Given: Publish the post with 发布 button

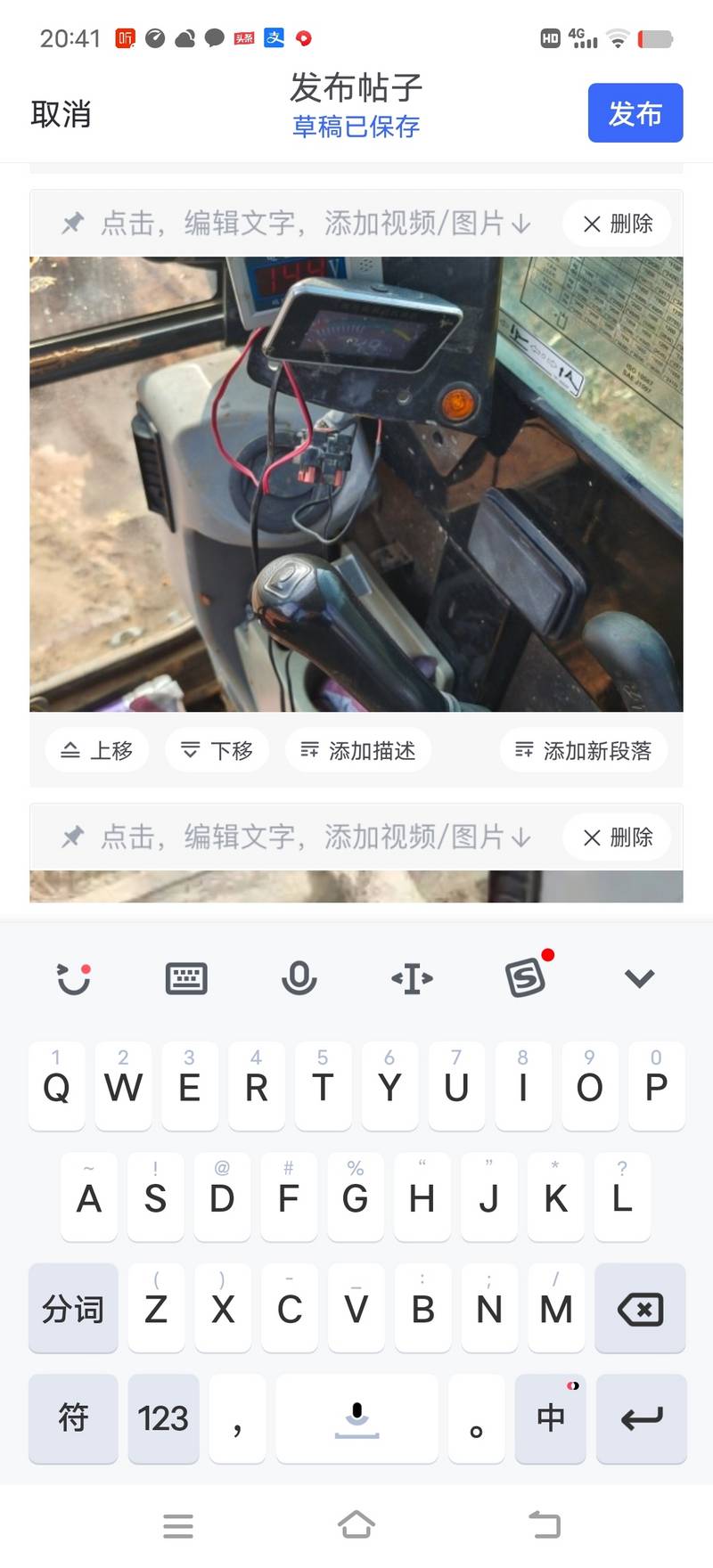Looking at the screenshot, I should (x=635, y=113).
